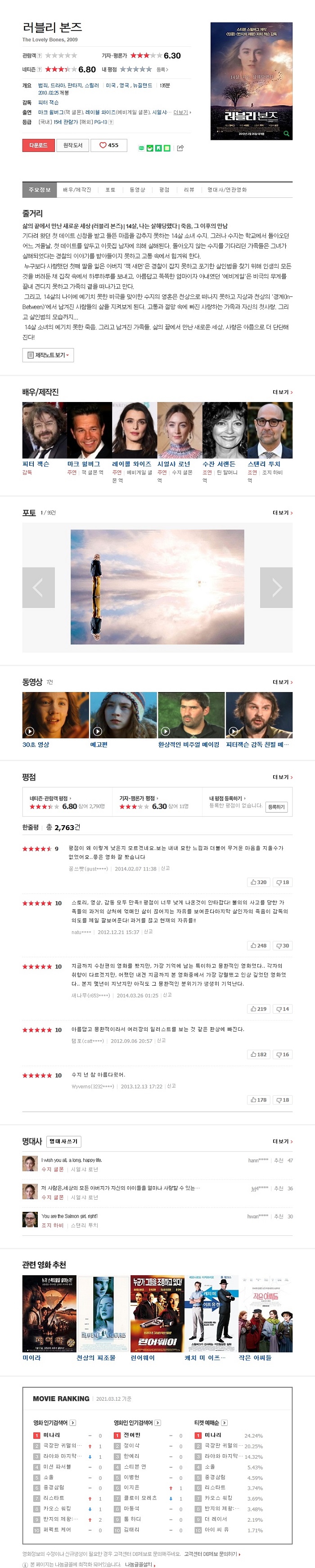Go to the 평점 tab
The width and height of the screenshot is (315, 1568).
click(164, 190)
